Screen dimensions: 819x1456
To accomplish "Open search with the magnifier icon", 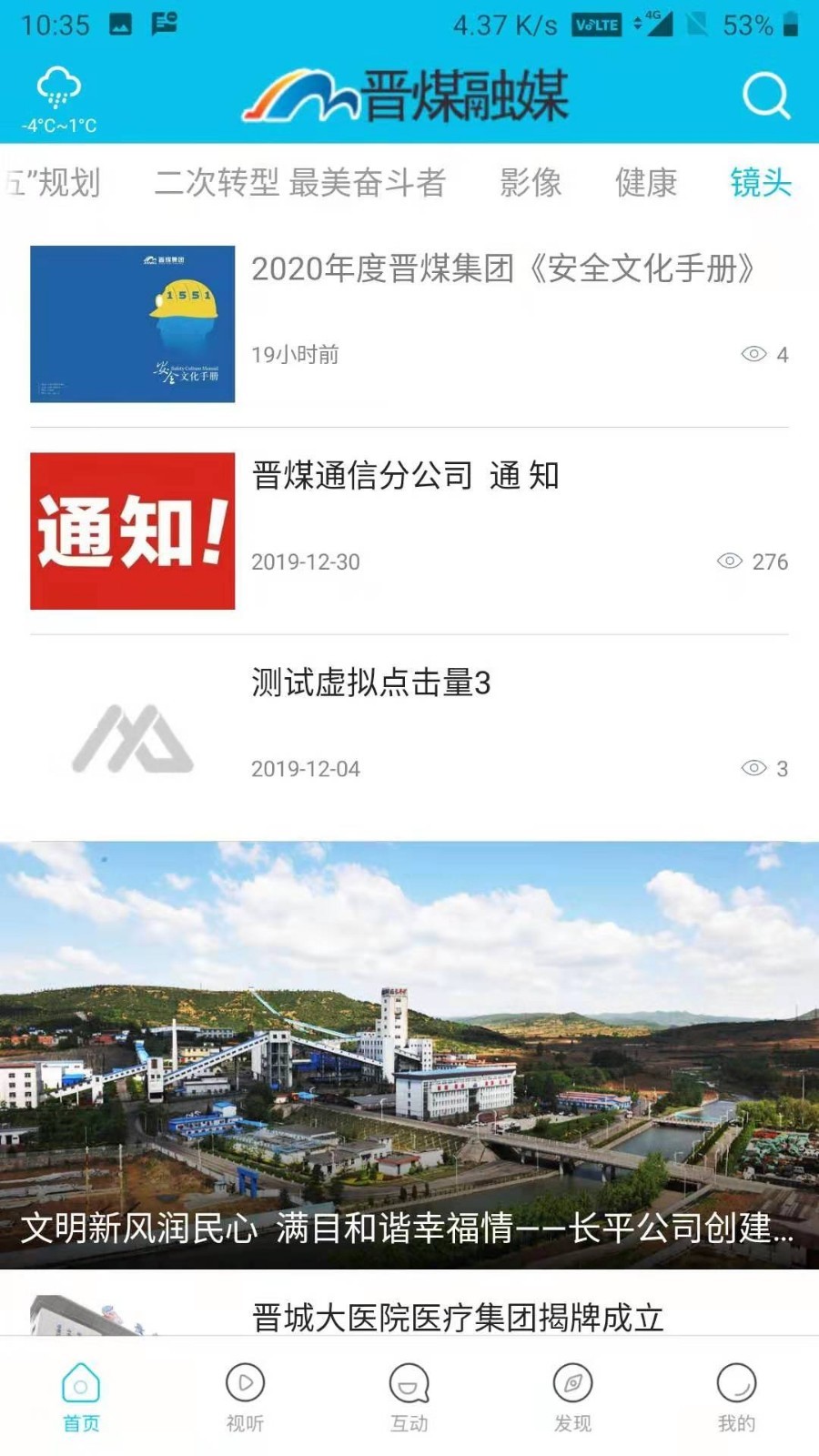I will click(767, 96).
